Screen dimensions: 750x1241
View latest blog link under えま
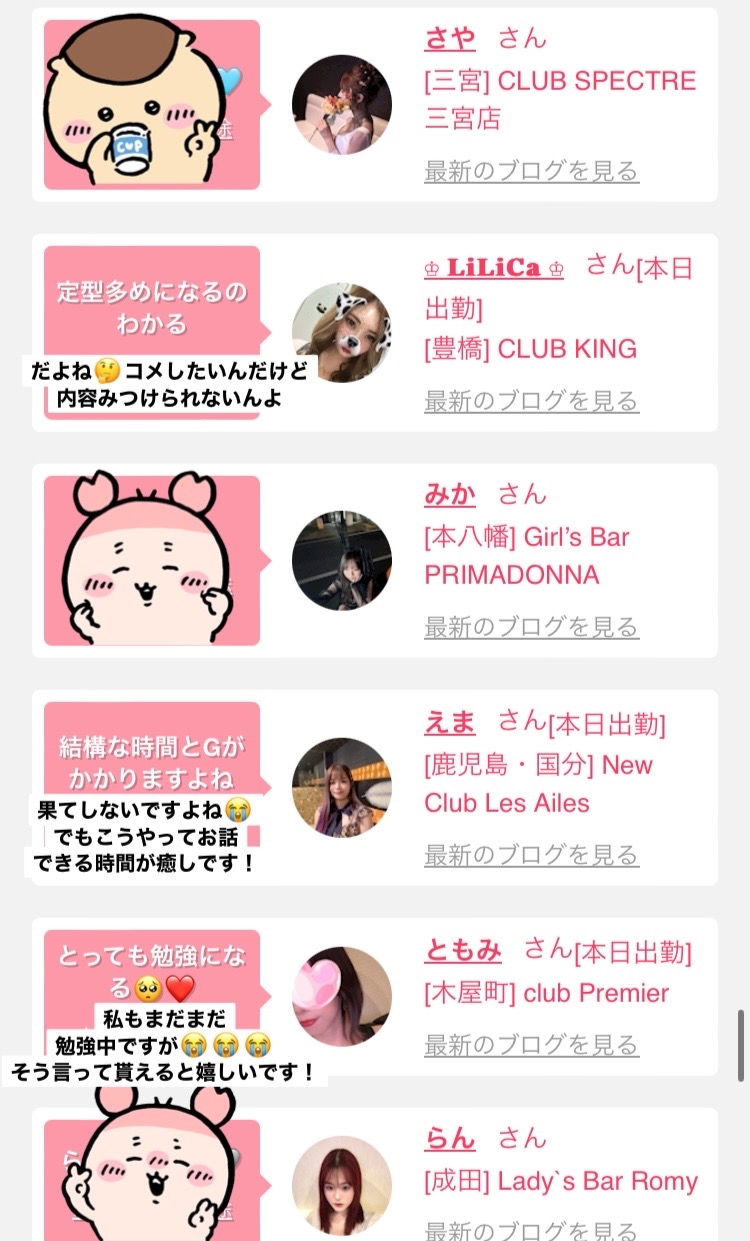point(531,855)
